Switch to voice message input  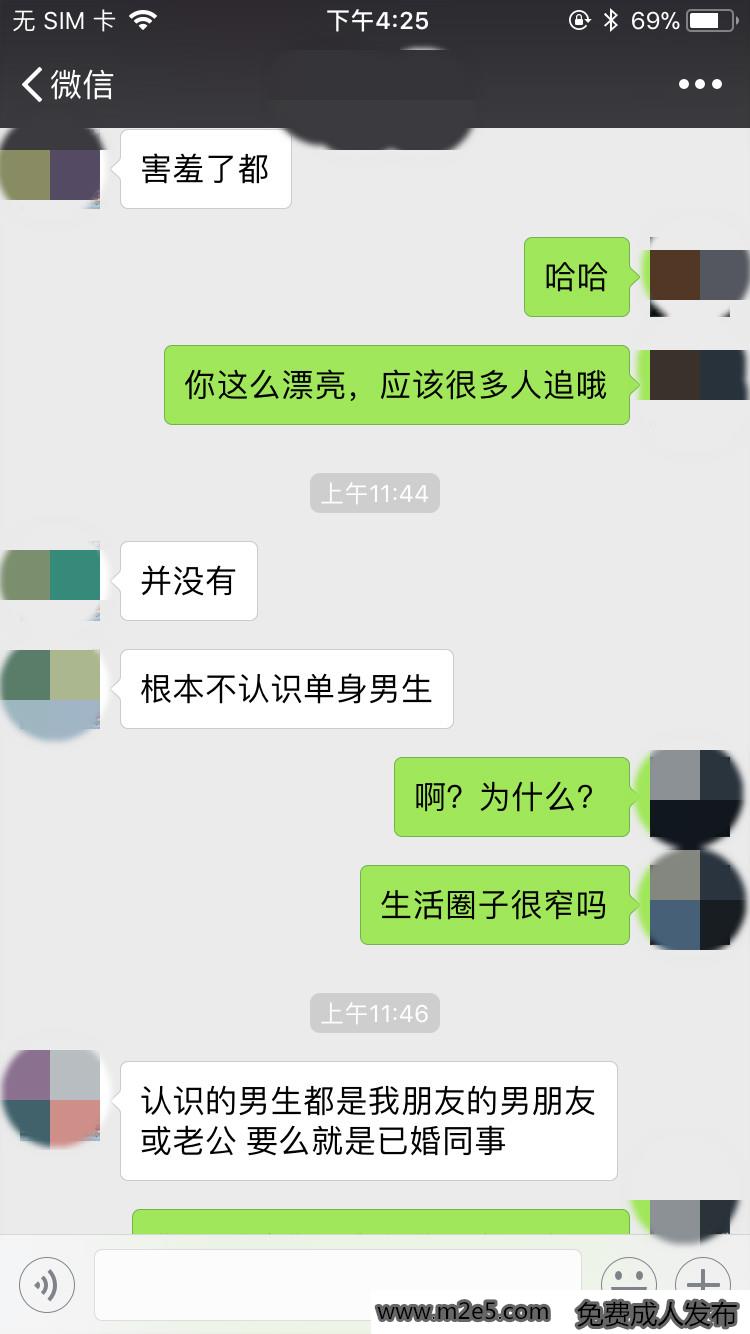(47, 1283)
